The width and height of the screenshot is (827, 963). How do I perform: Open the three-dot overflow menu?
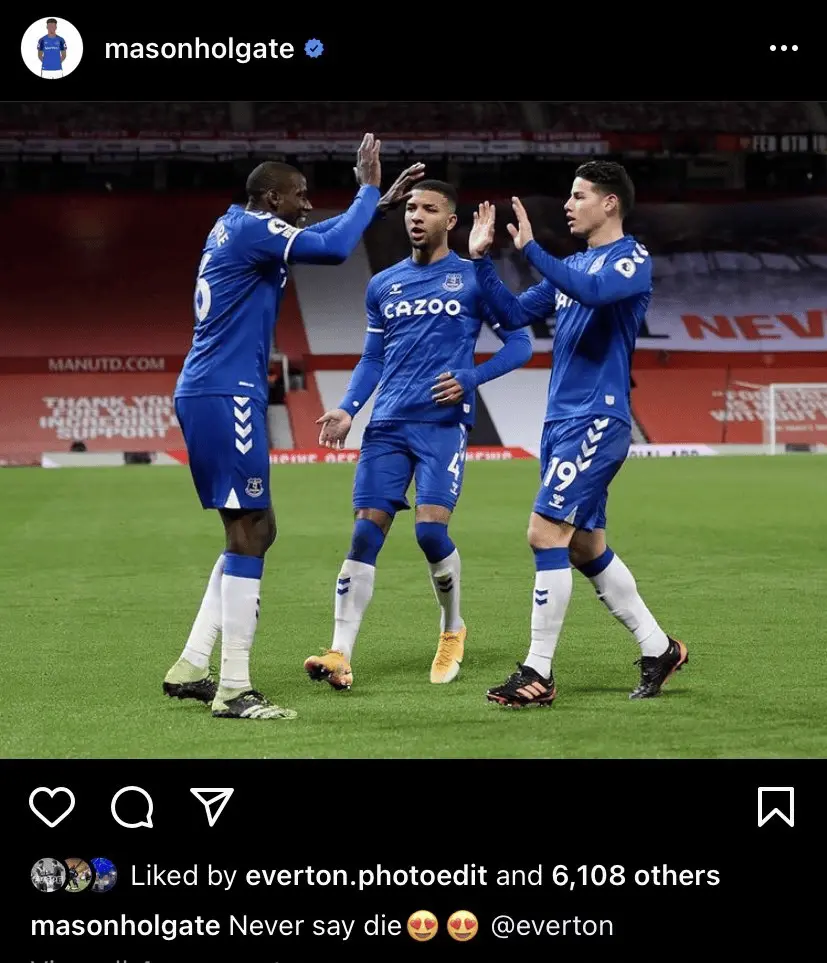click(784, 49)
